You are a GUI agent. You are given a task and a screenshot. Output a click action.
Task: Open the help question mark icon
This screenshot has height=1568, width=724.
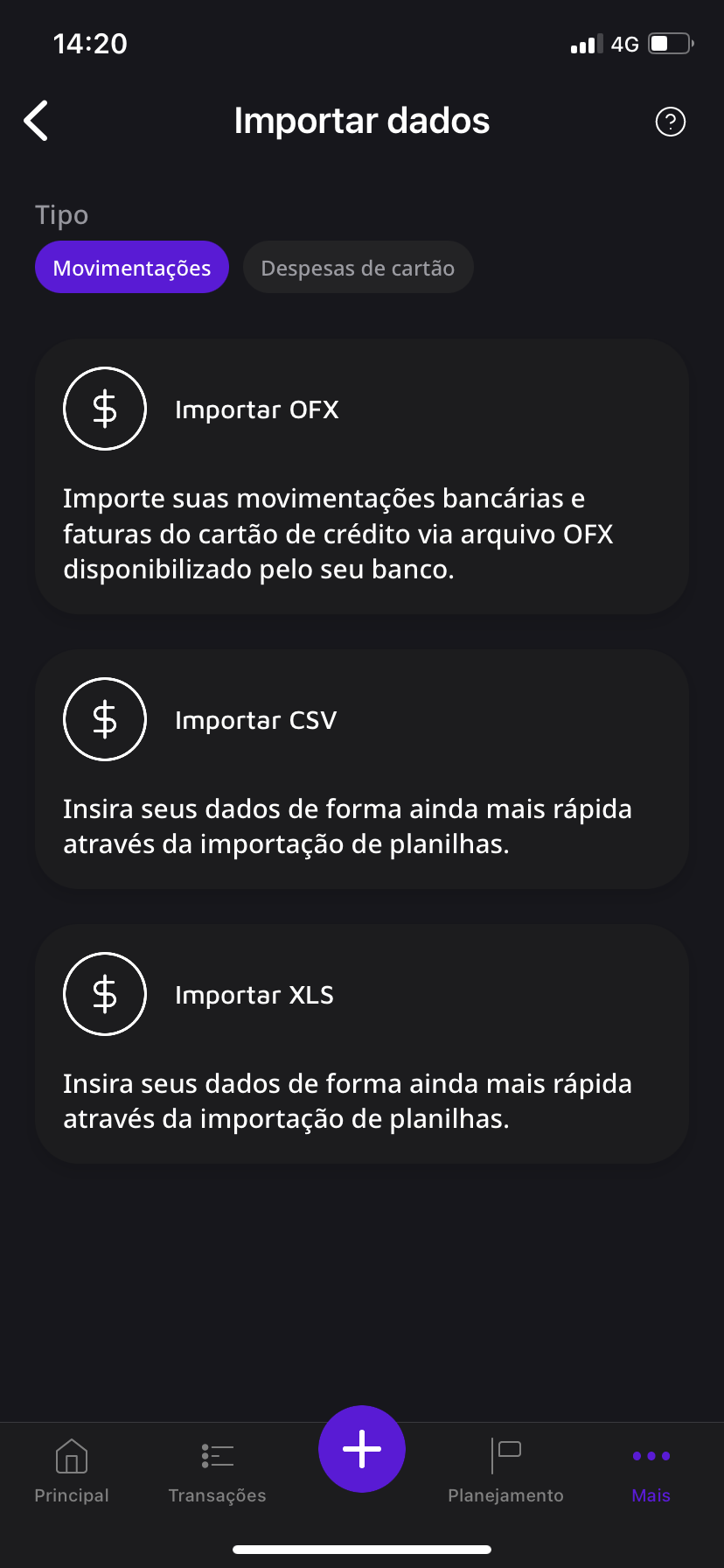[x=670, y=122]
